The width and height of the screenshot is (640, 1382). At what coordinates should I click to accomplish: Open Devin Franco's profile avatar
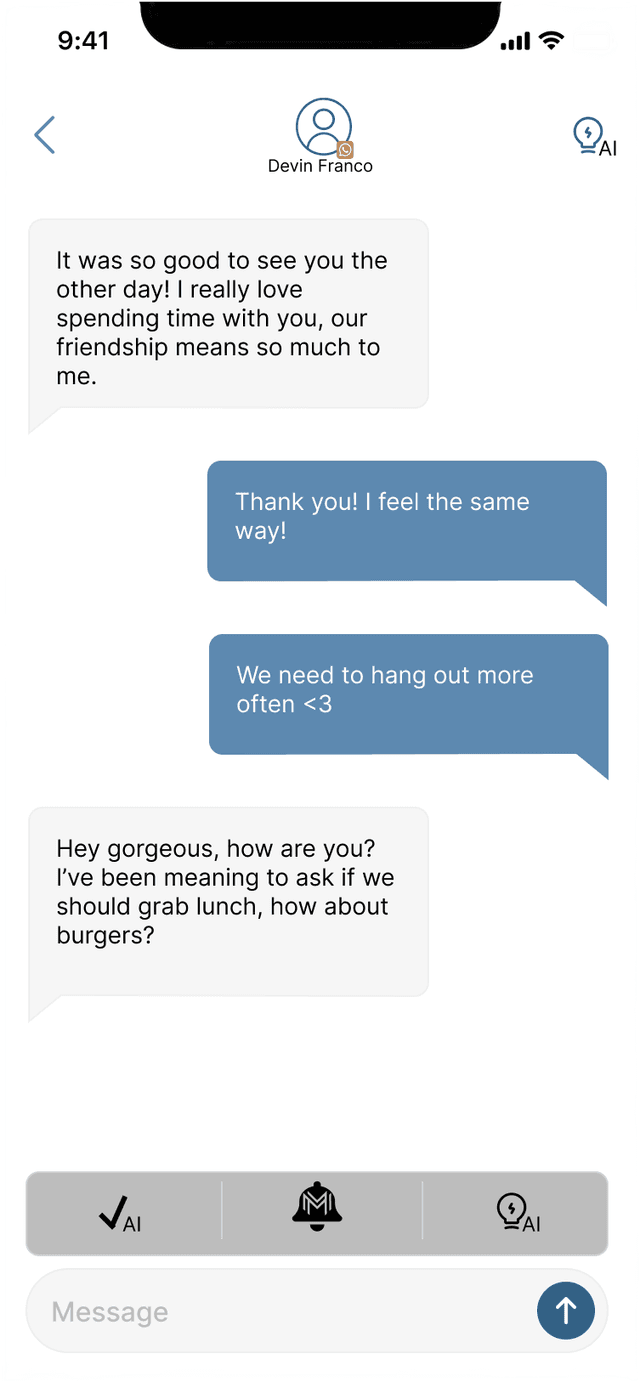coord(323,127)
